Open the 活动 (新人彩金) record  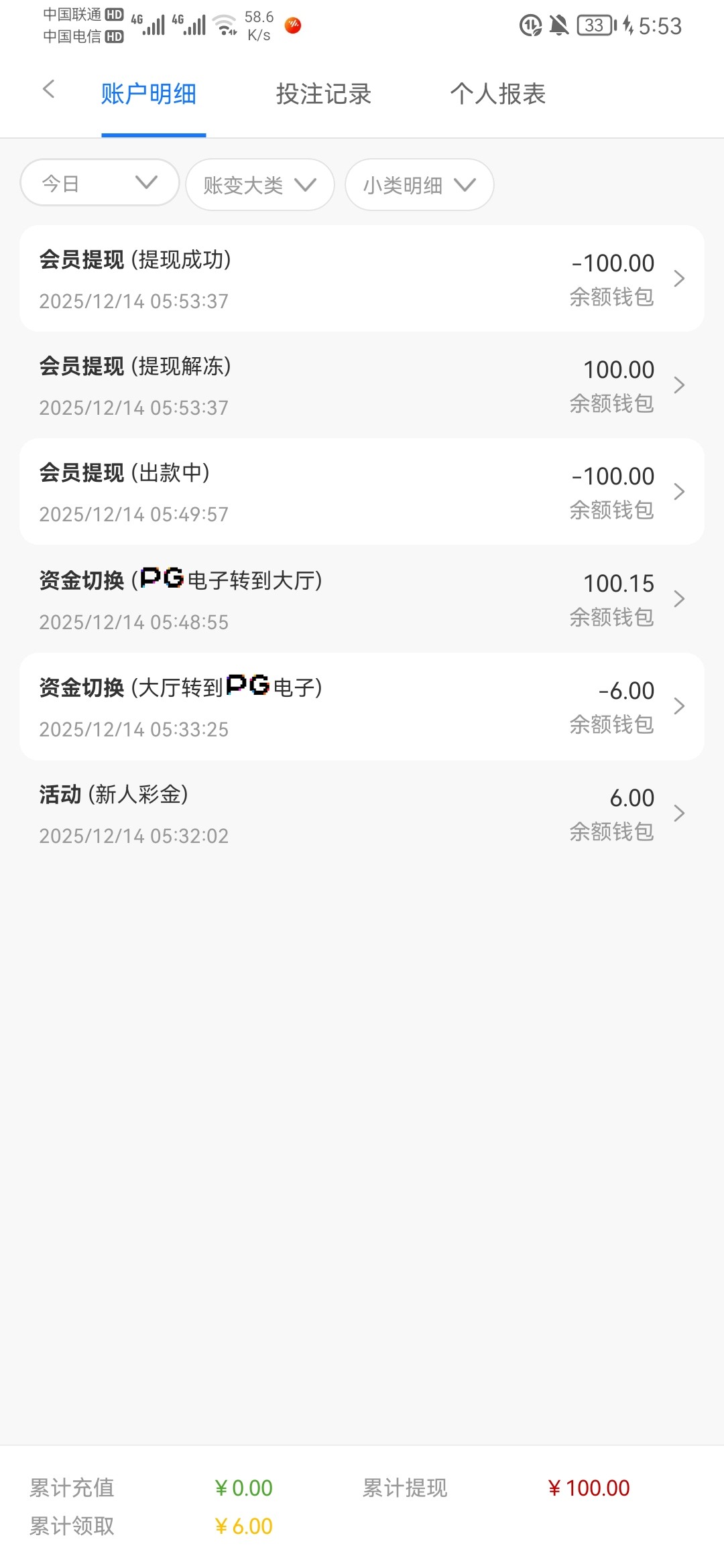[x=362, y=813]
